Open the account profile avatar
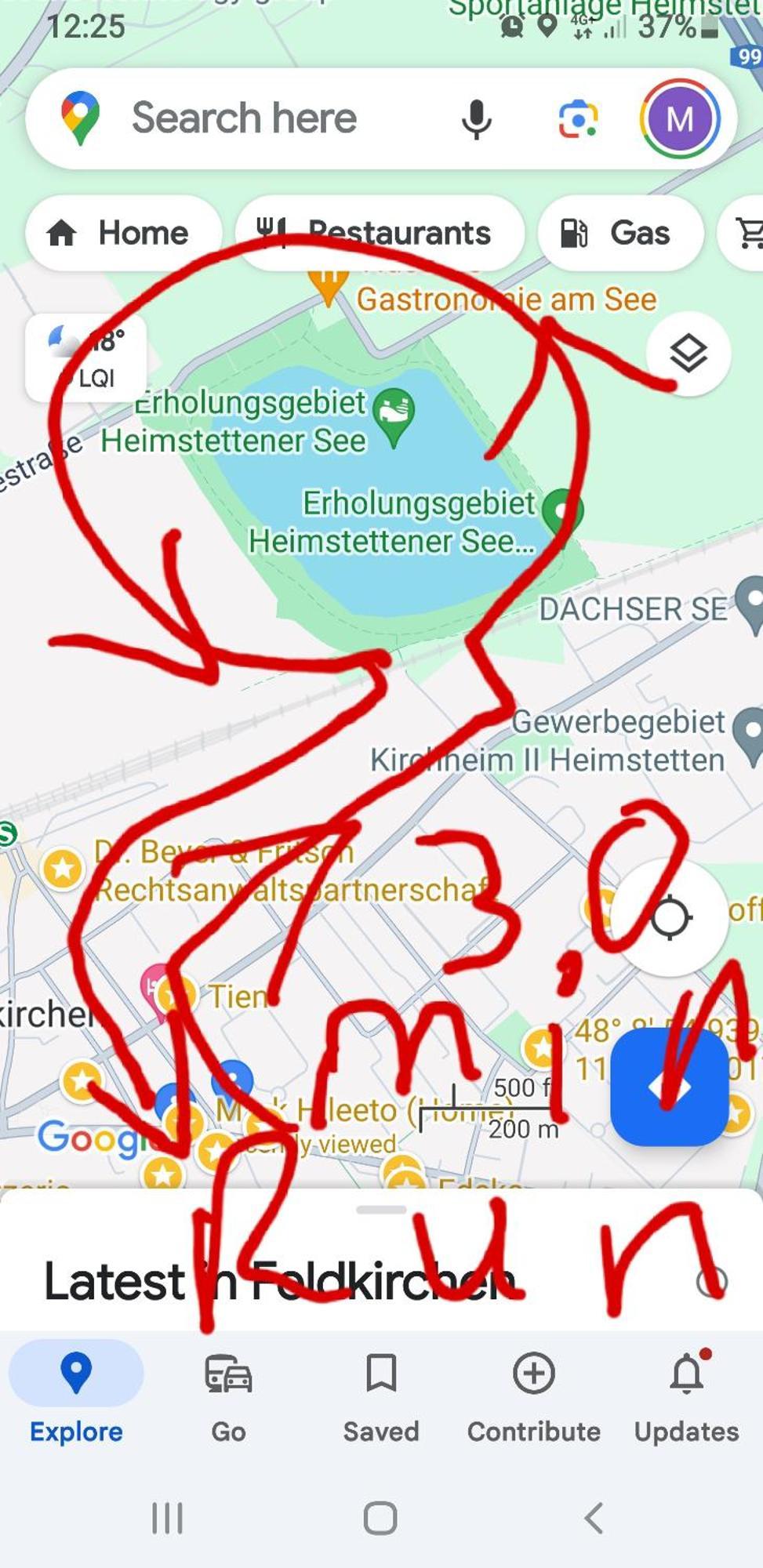The height and width of the screenshot is (1568, 763). tap(679, 119)
